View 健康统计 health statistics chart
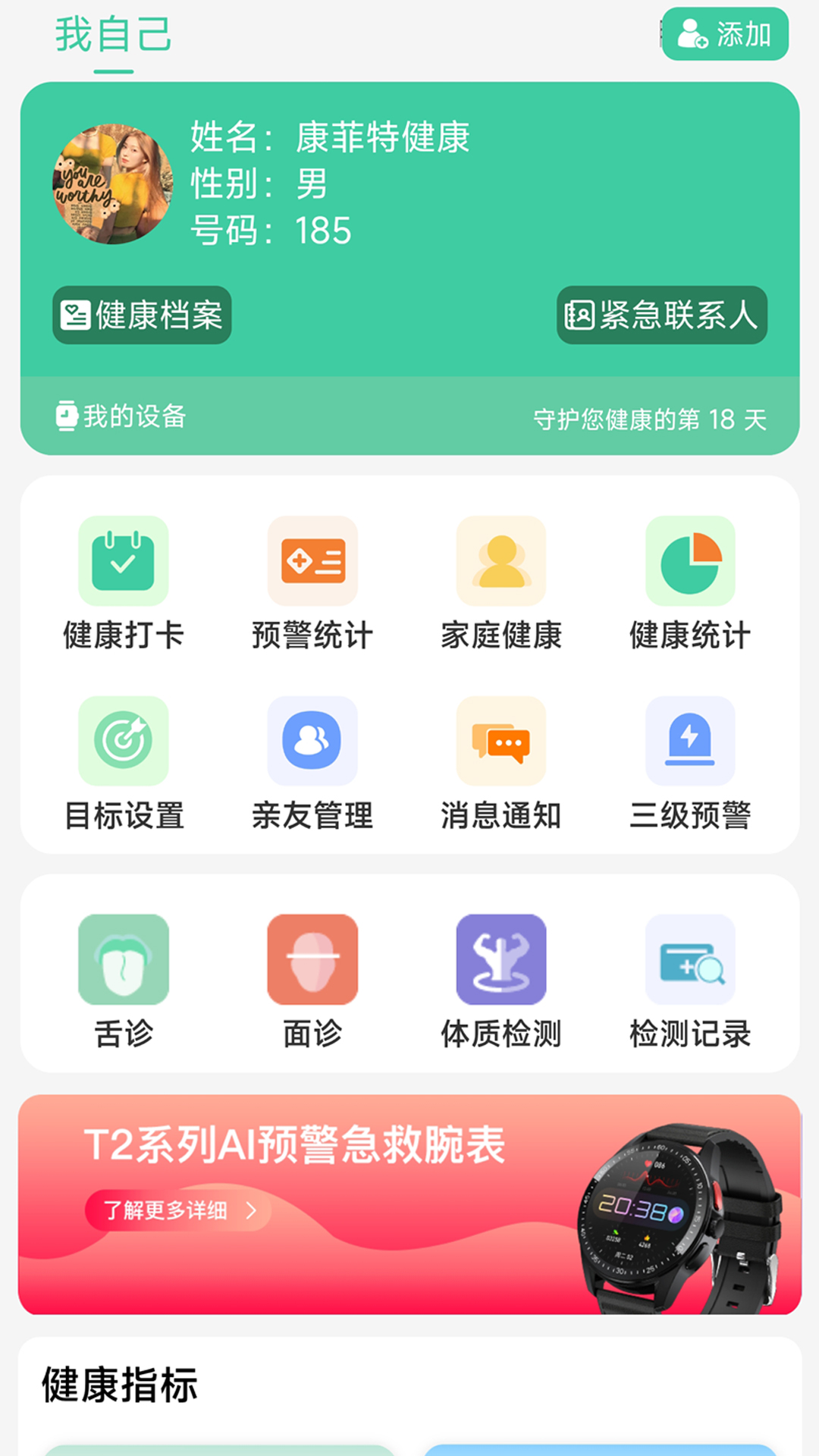819x1456 pixels. (690, 588)
